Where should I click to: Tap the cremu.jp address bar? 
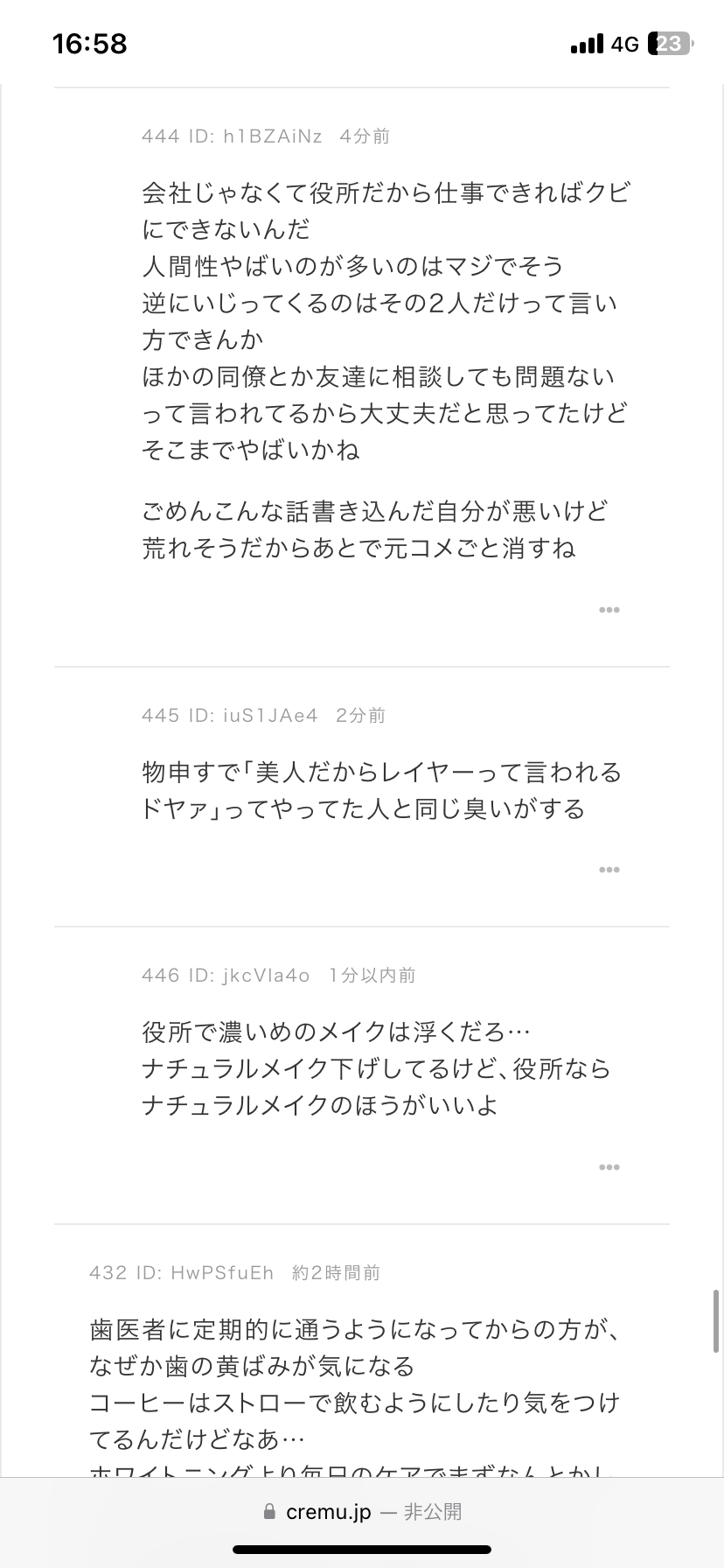[x=362, y=1512]
